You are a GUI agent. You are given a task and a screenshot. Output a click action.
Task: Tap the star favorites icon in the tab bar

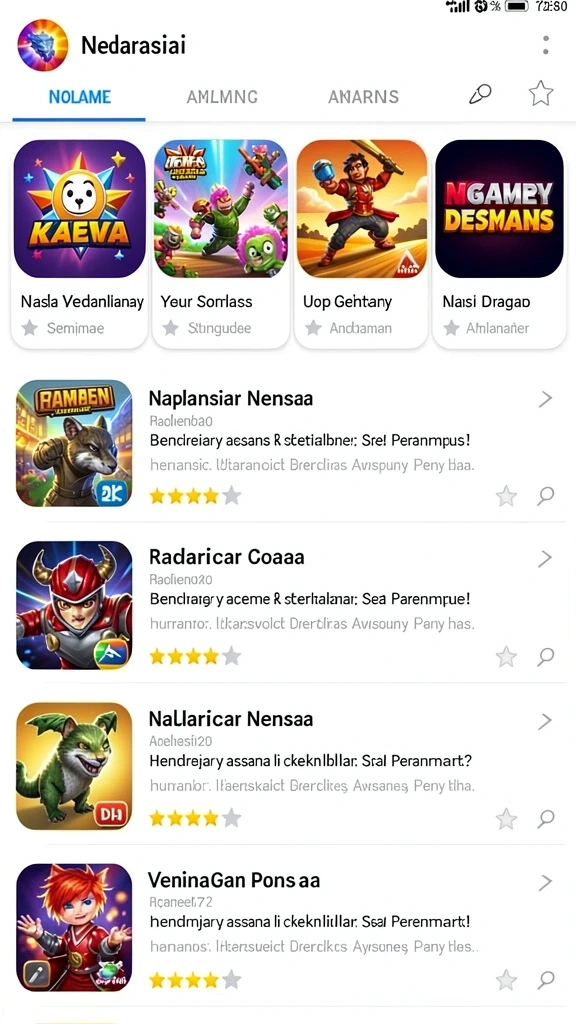(541, 93)
